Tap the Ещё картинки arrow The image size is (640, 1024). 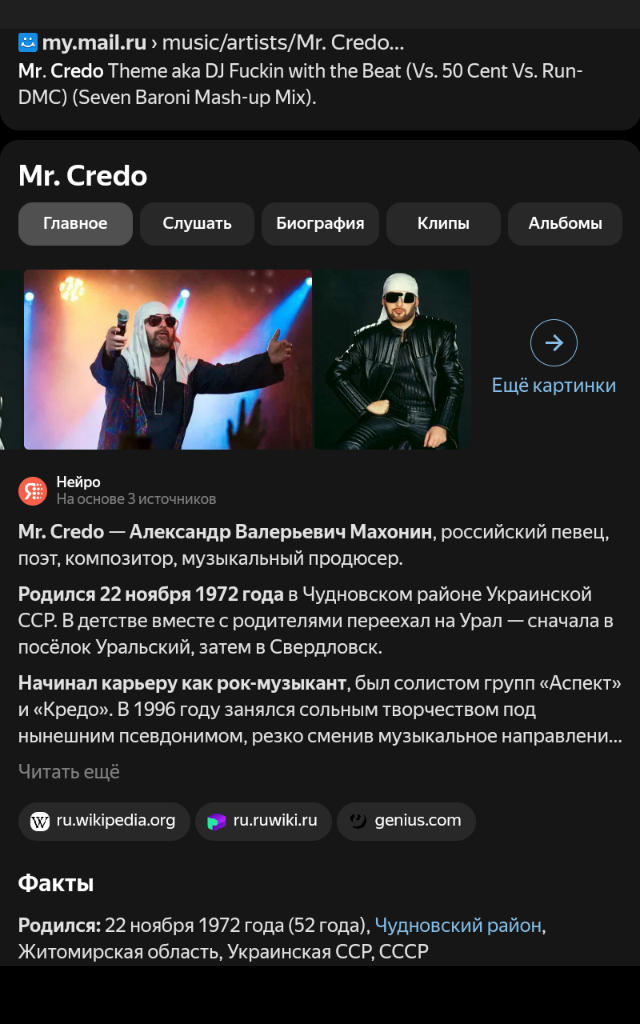click(x=554, y=344)
